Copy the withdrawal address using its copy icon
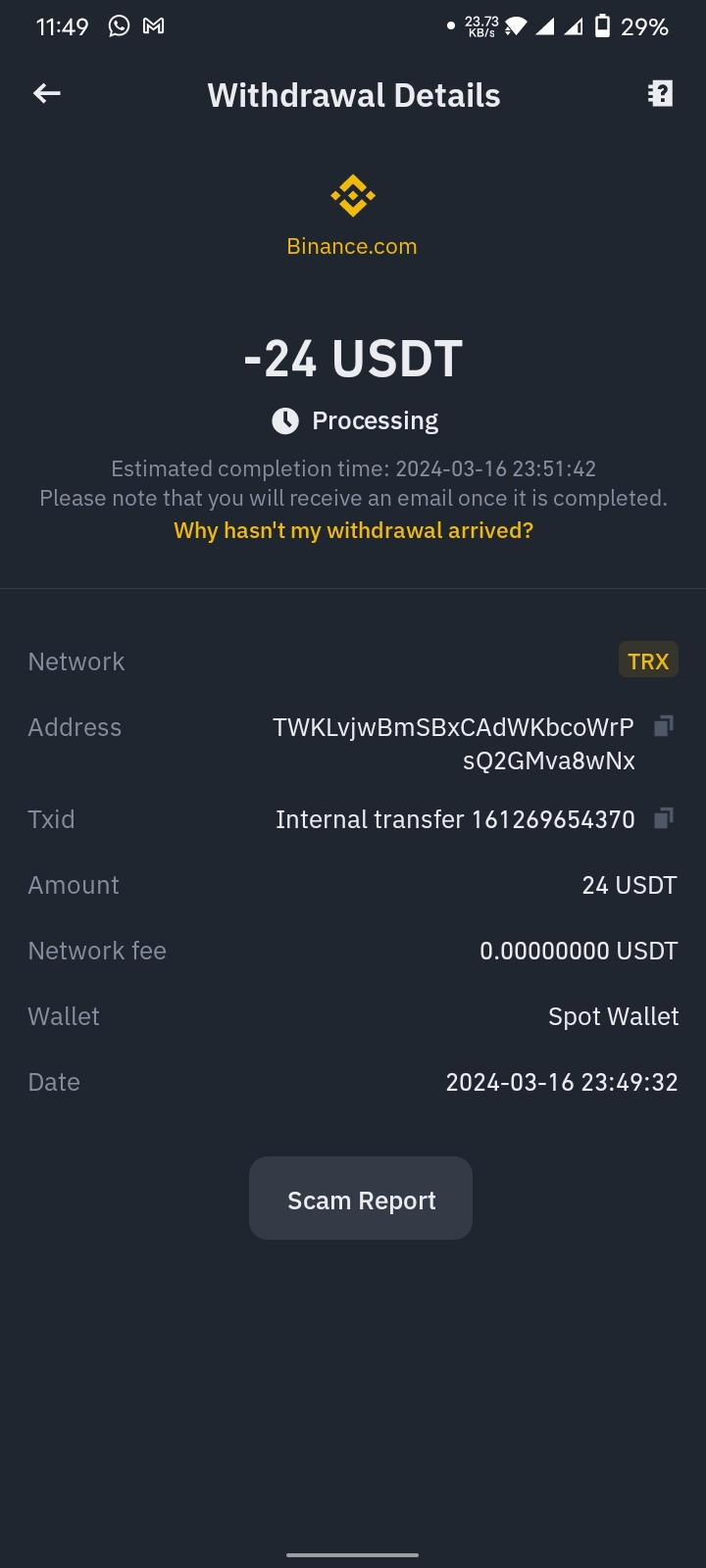This screenshot has width=706, height=1568. click(x=664, y=726)
